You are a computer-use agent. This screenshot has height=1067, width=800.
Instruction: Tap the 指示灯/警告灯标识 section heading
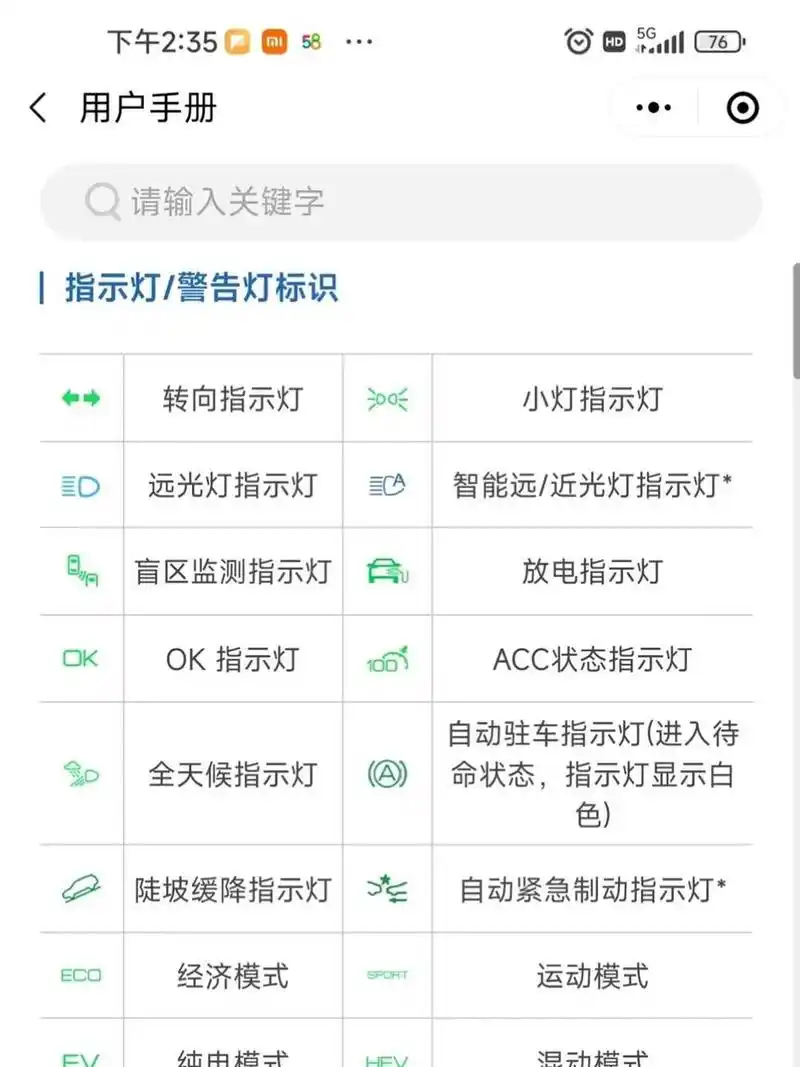(x=193, y=288)
